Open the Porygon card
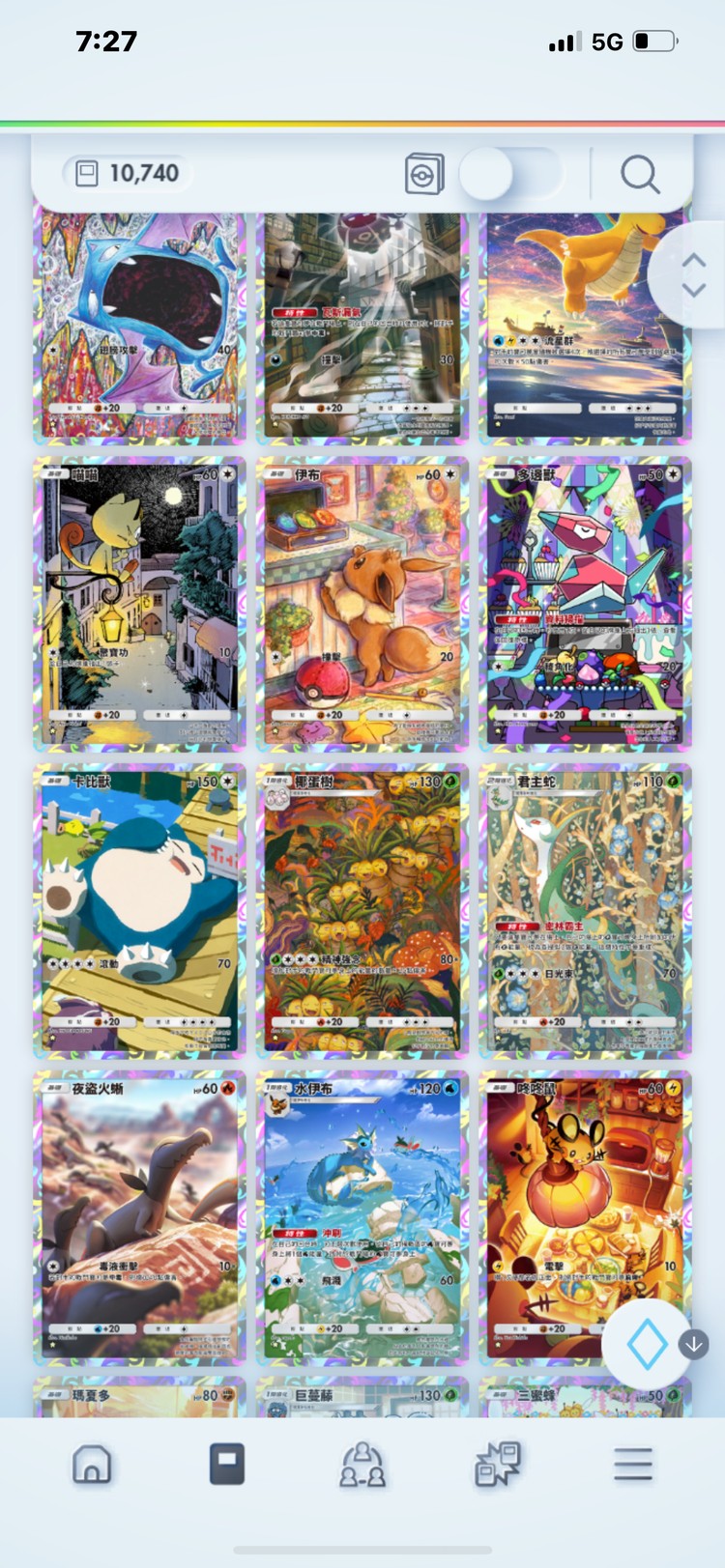The image size is (725, 1568). click(x=585, y=604)
